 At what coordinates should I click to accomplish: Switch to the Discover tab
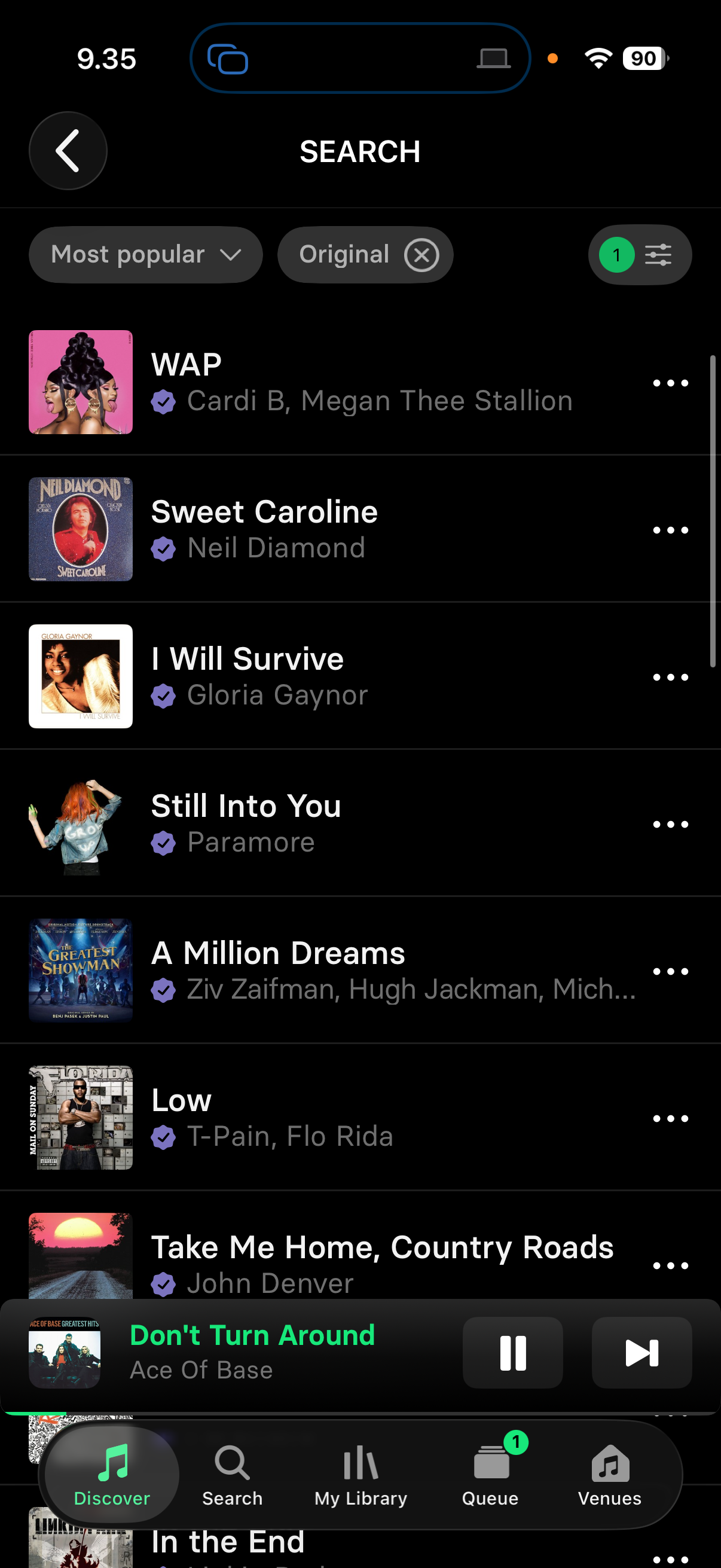tap(112, 1474)
